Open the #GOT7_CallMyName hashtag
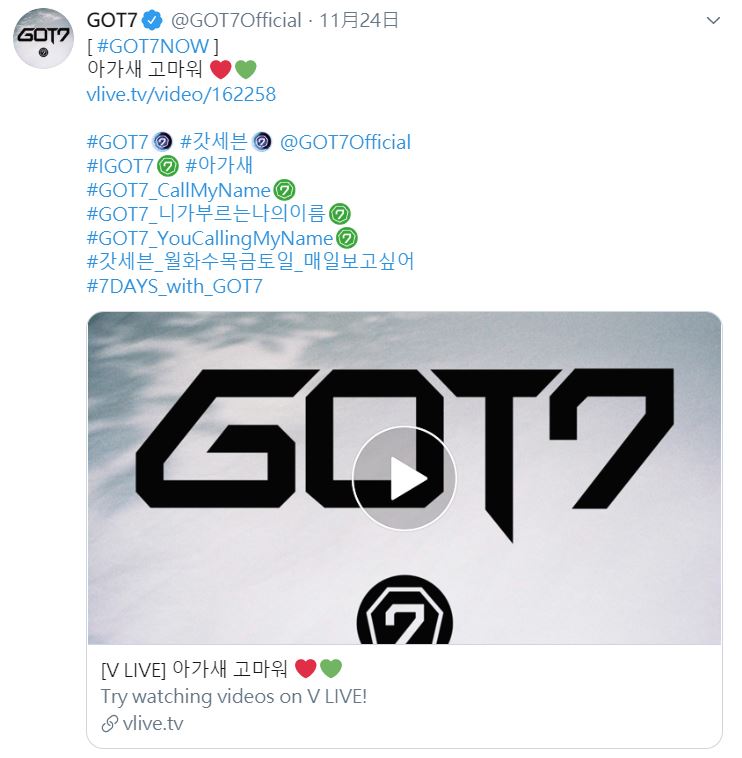 coord(178,190)
